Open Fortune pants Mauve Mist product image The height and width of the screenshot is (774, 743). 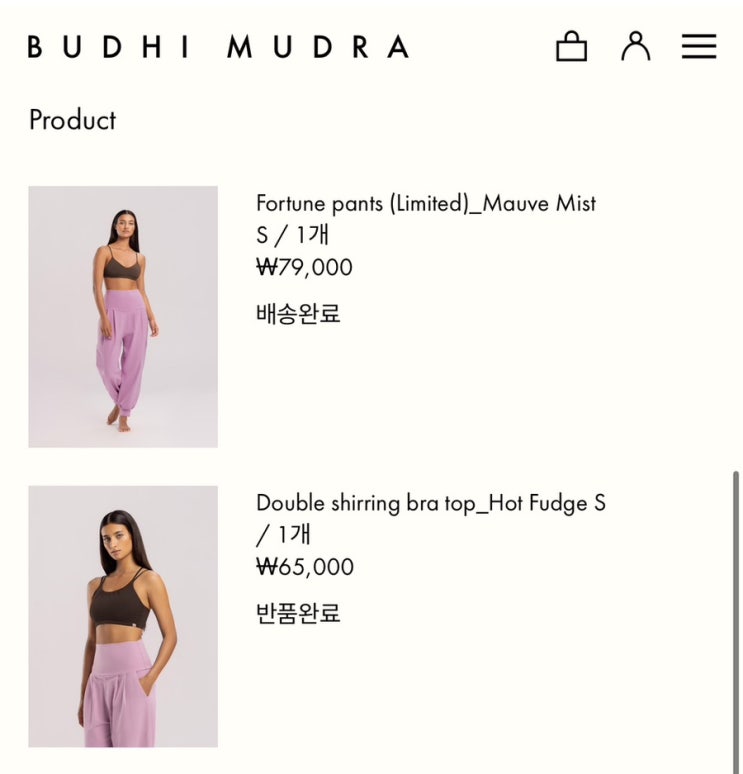pos(123,317)
